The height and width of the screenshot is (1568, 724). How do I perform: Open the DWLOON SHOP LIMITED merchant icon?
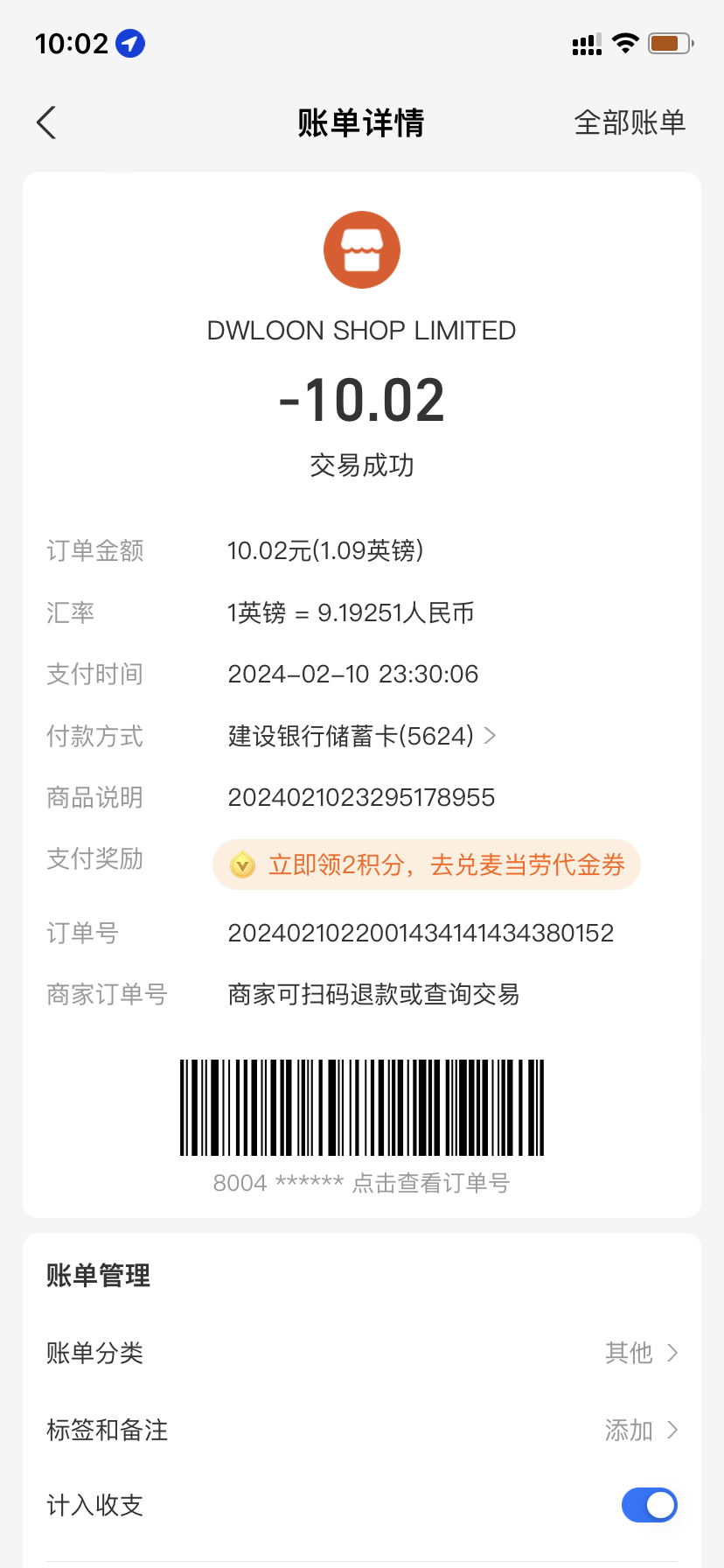point(362,249)
